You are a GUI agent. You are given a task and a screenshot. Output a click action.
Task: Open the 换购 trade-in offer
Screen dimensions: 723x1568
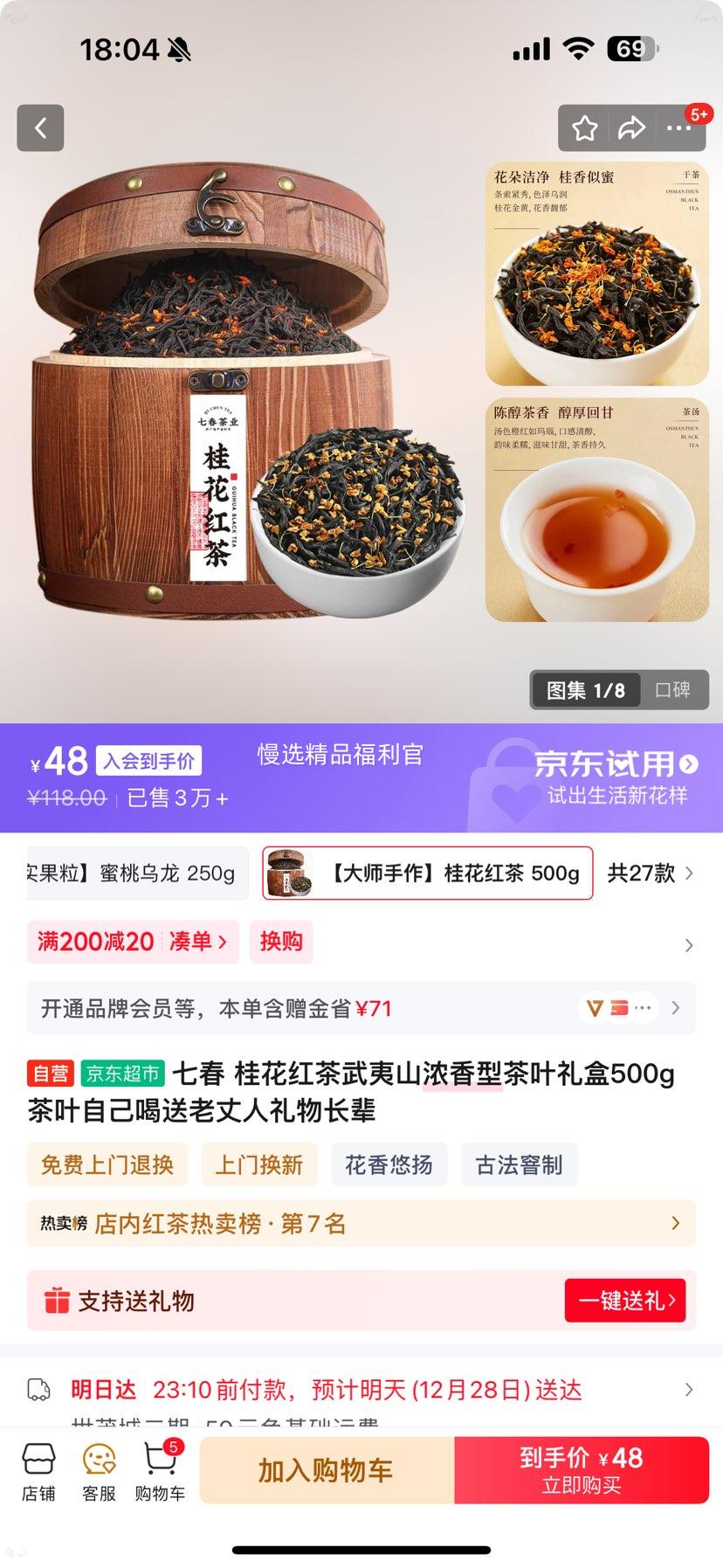point(281,942)
